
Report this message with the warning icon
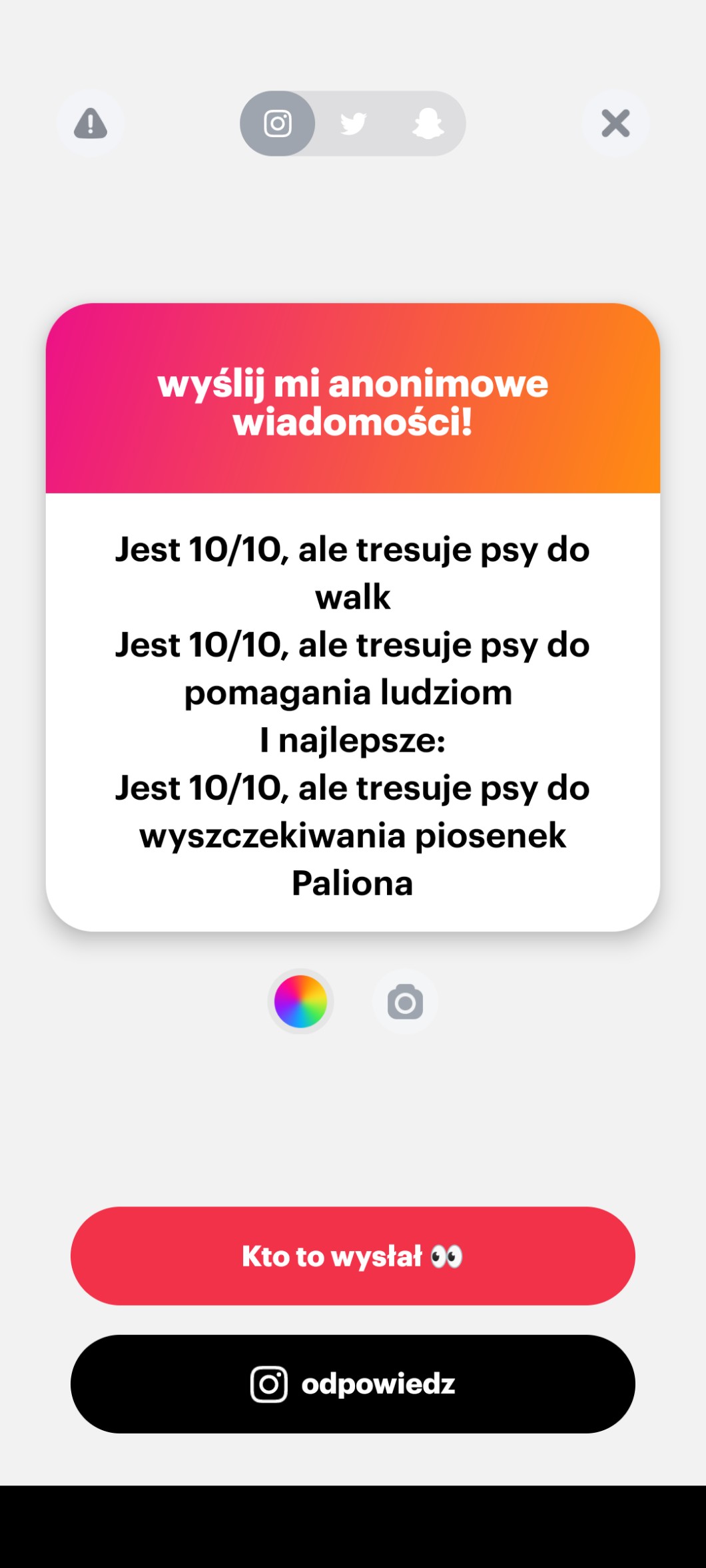[91, 123]
